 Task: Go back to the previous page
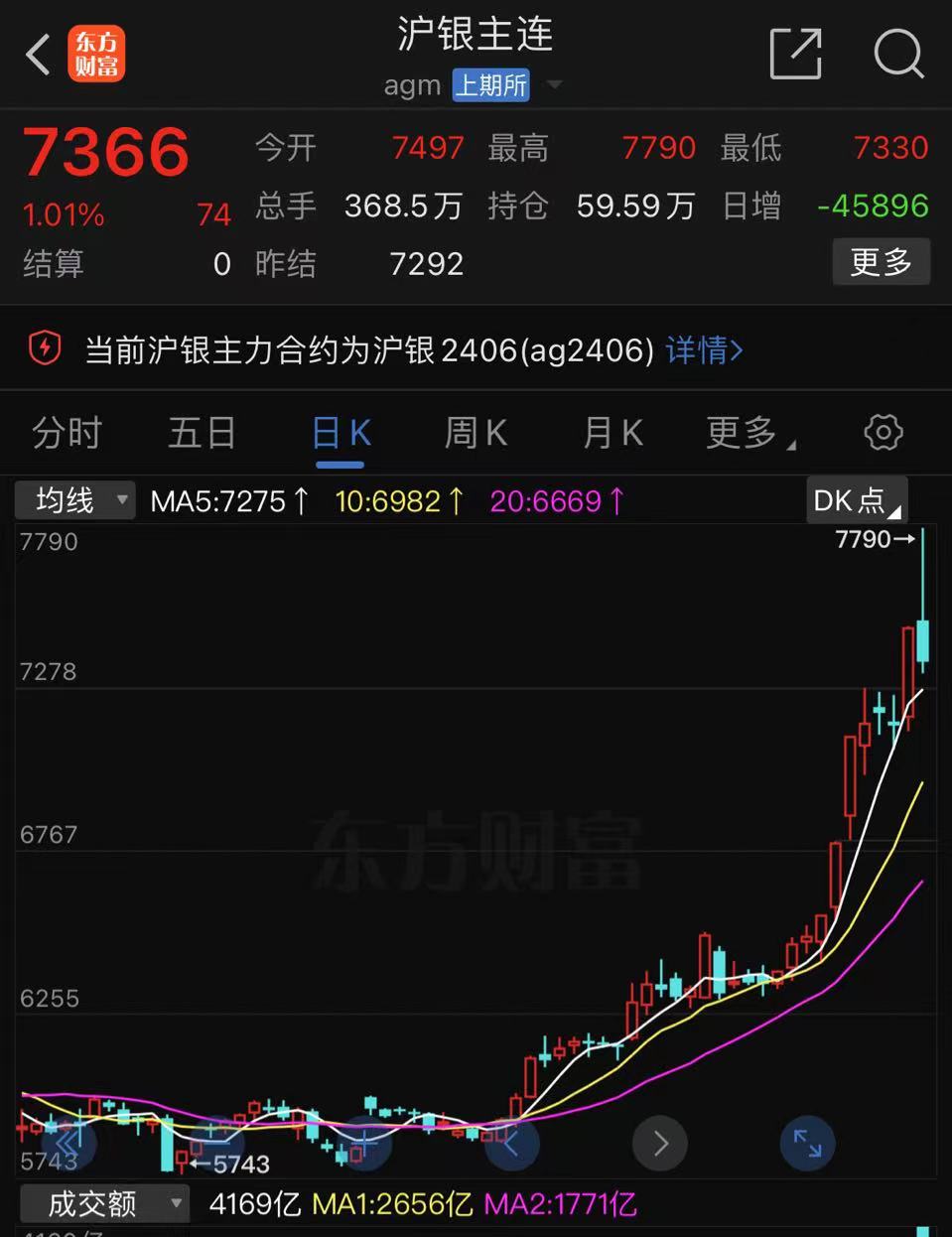(38, 55)
